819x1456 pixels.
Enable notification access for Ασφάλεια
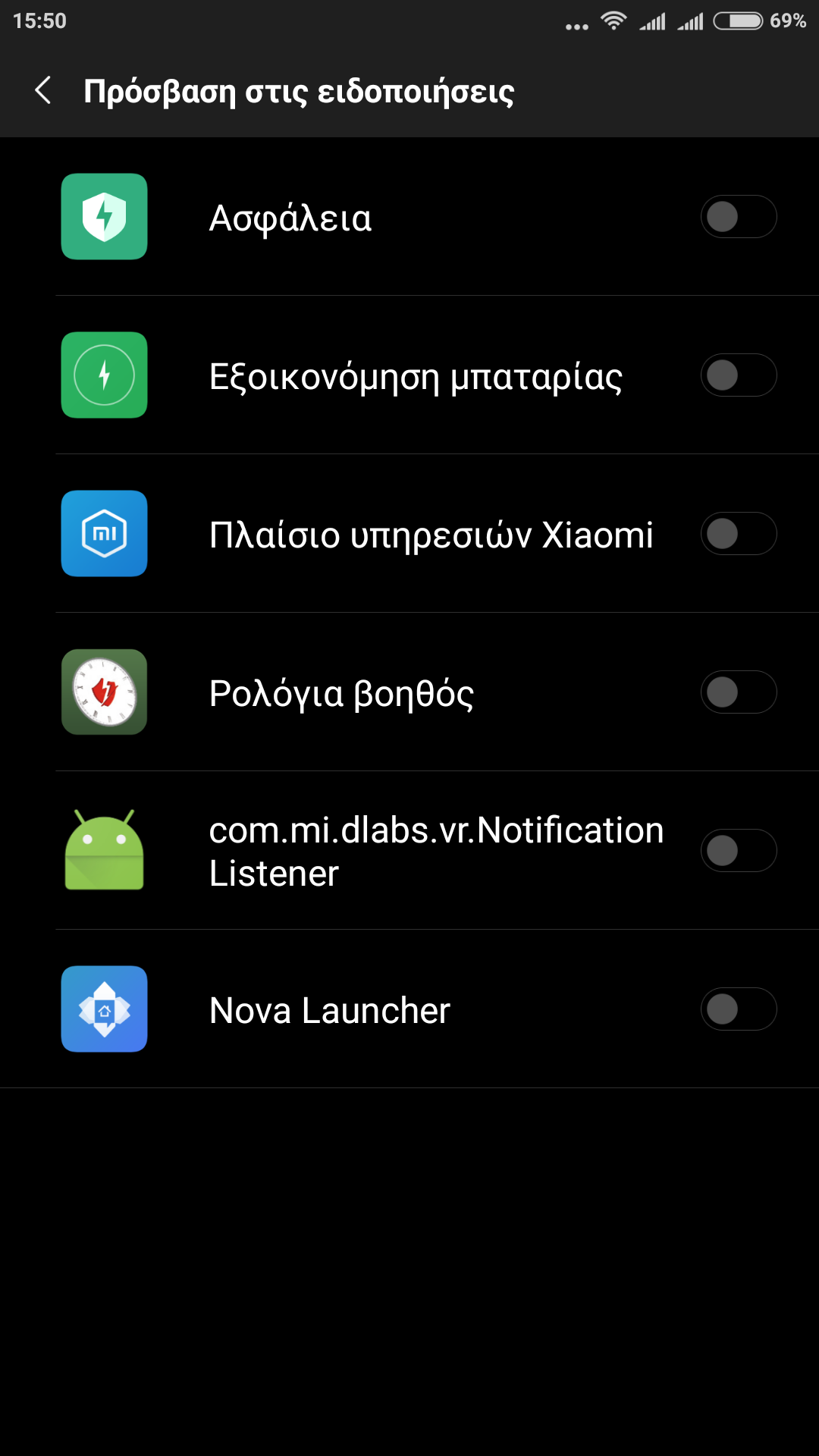coord(738,217)
